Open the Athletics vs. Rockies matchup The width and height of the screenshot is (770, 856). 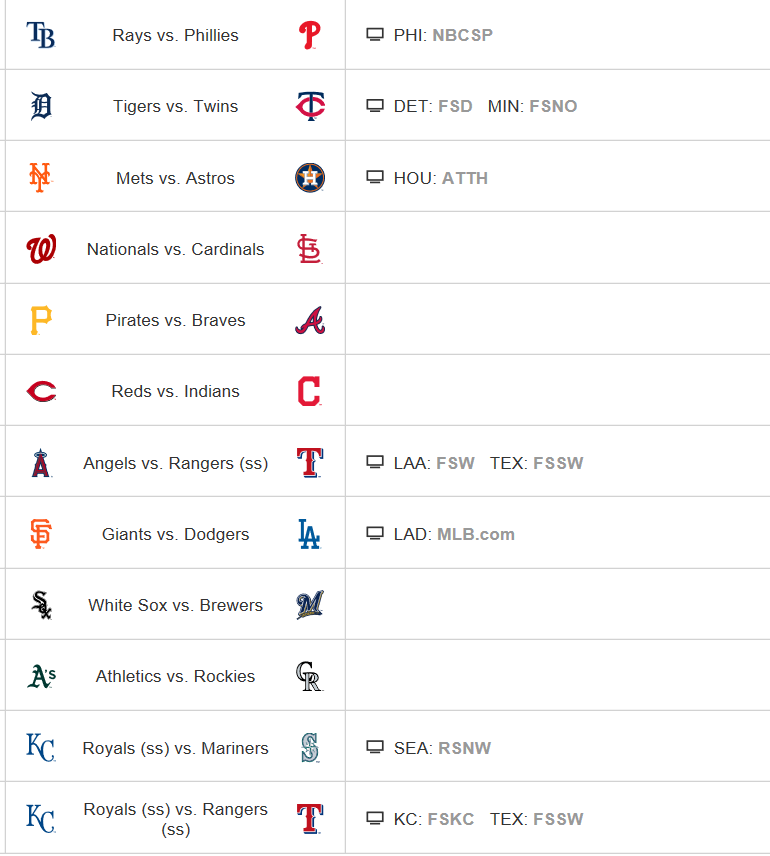pyautogui.click(x=175, y=676)
